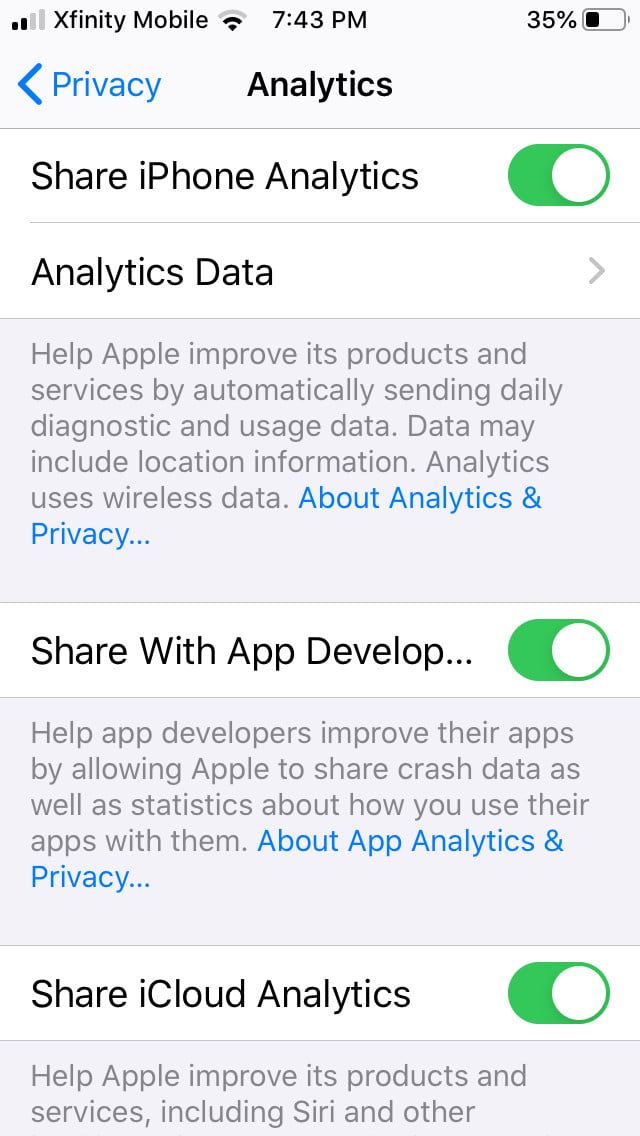Open the Analytics Data row
Image resolution: width=640 pixels, height=1136 pixels.
pos(320,272)
